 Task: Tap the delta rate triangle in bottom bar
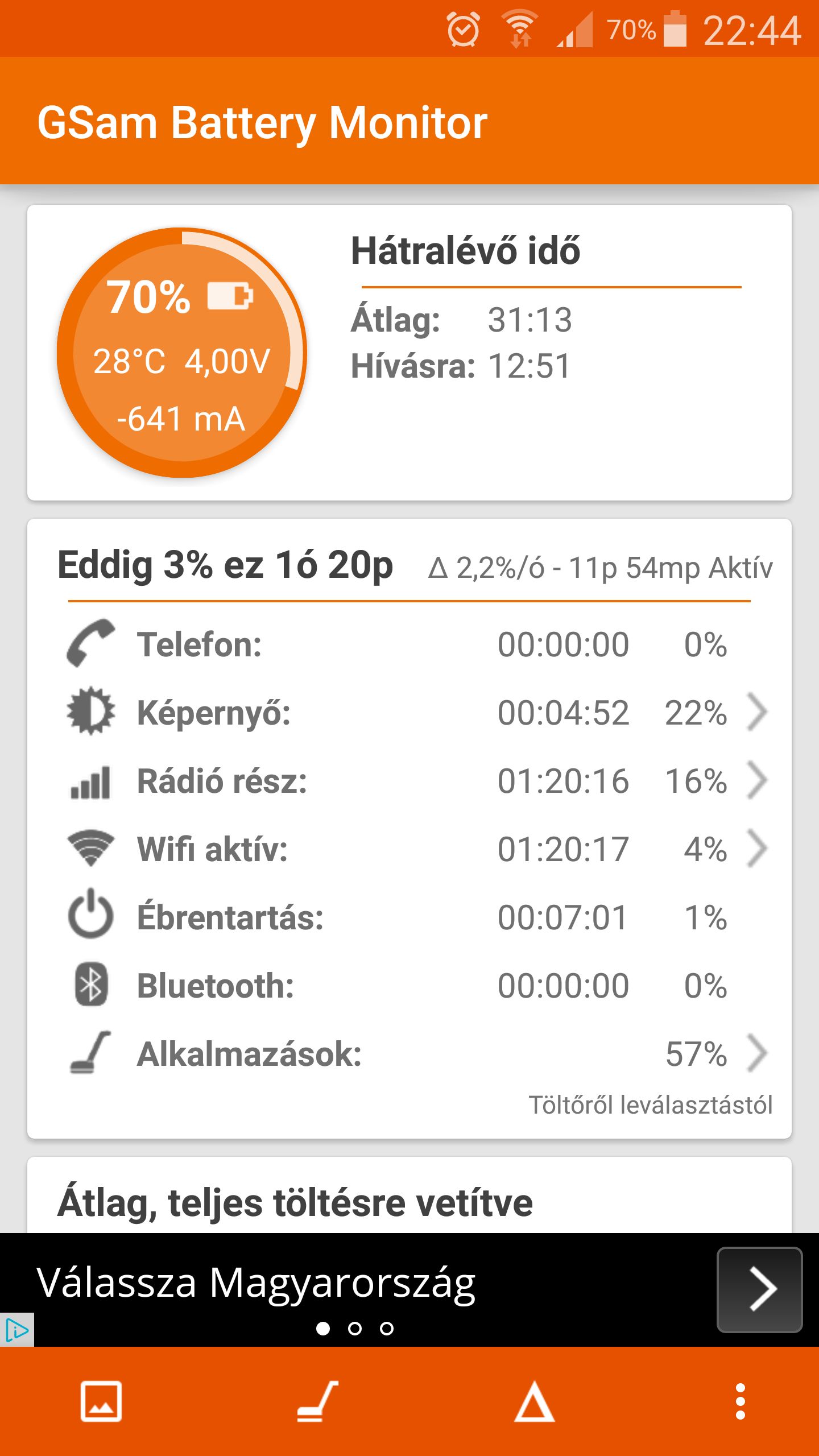[534, 1401]
